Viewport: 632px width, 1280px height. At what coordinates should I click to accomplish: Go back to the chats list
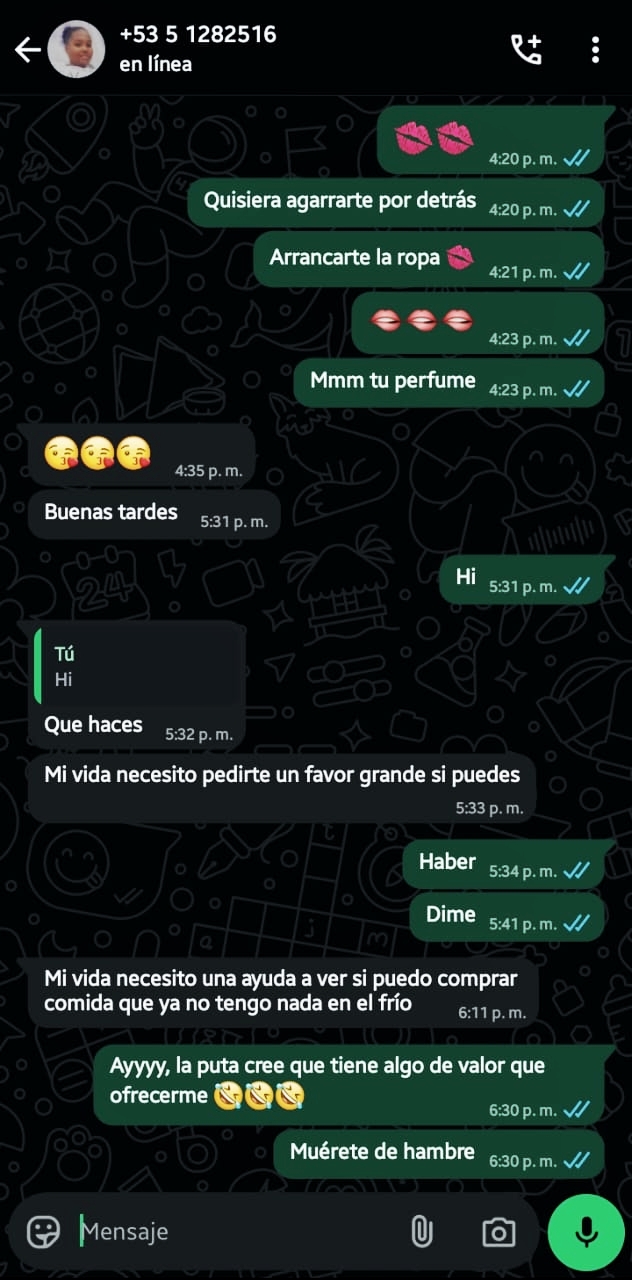pyautogui.click(x=27, y=49)
